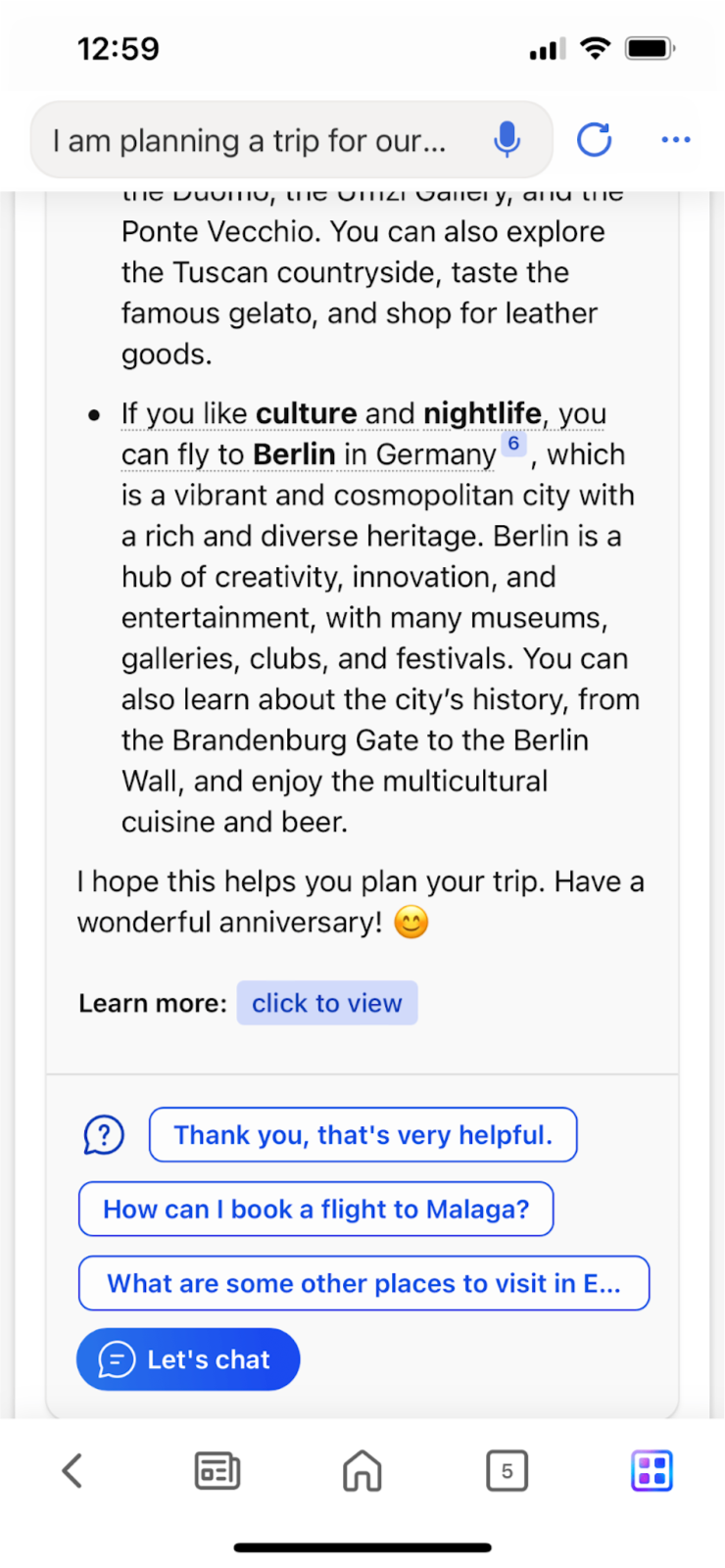Screen dimensions: 725x1568
Task: View the 5 open tabs
Action: tap(507, 1470)
